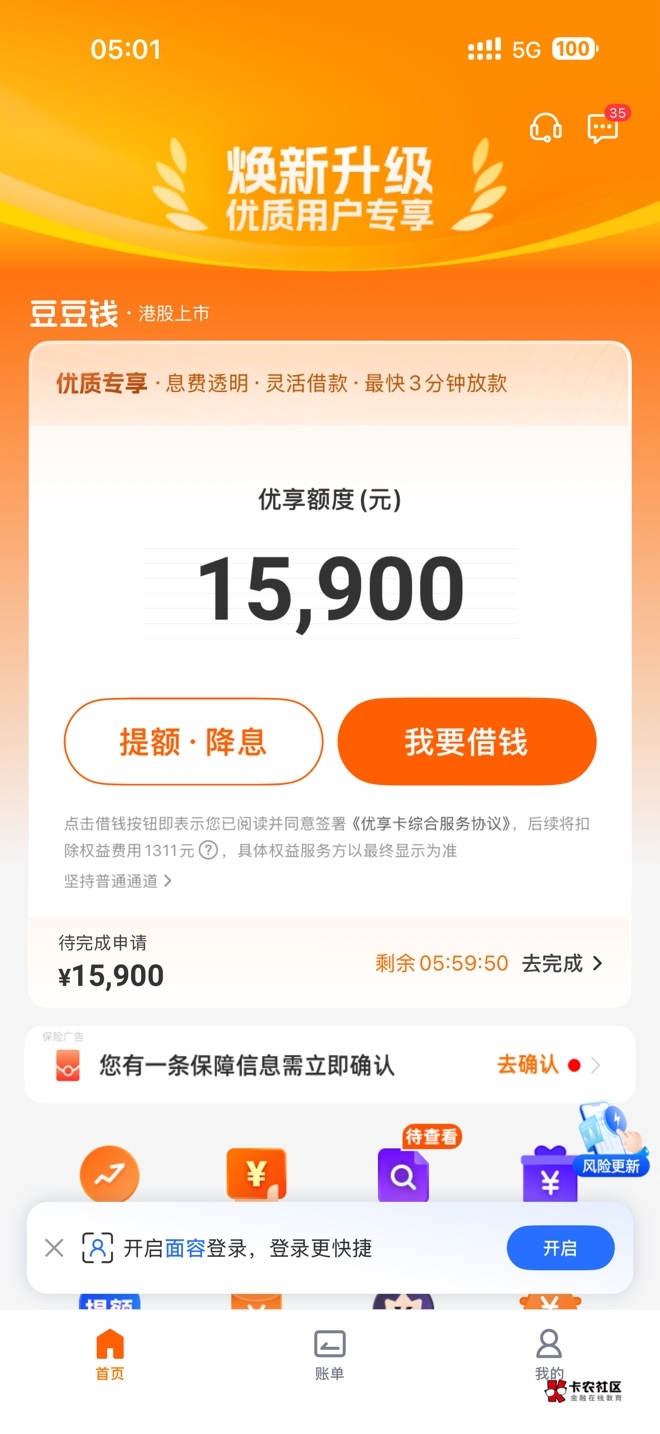Tap 去完成 for the pending application
This screenshot has height=1434, width=660.
pyautogui.click(x=562, y=963)
